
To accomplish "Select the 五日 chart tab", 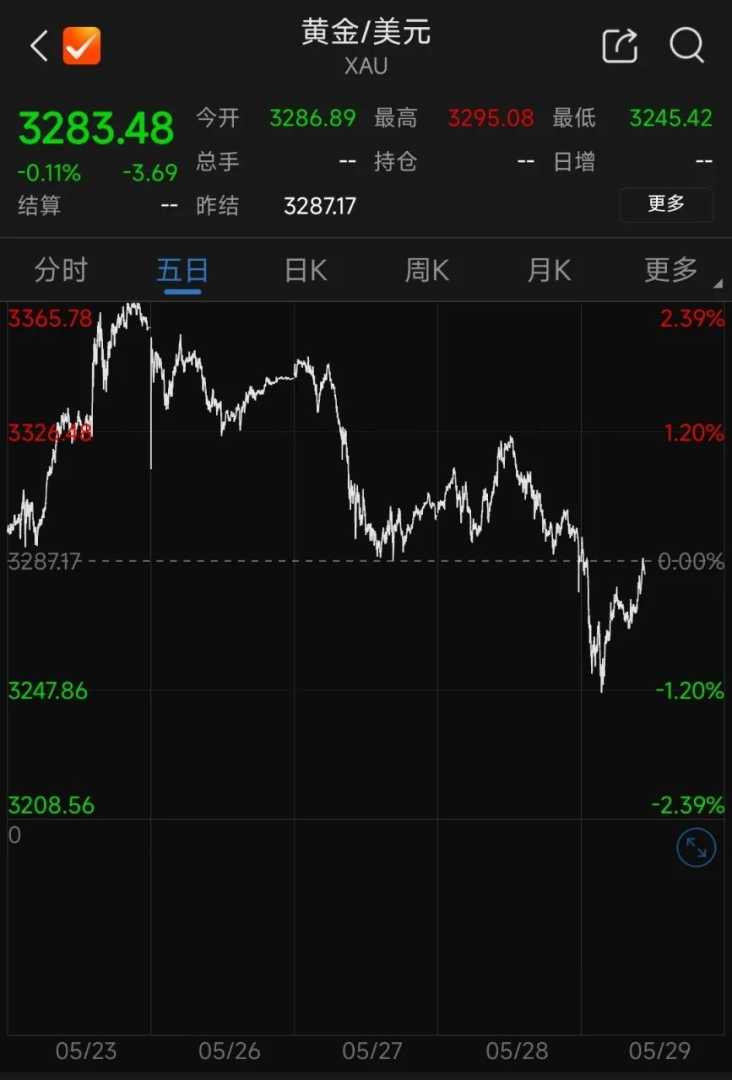I will [183, 270].
